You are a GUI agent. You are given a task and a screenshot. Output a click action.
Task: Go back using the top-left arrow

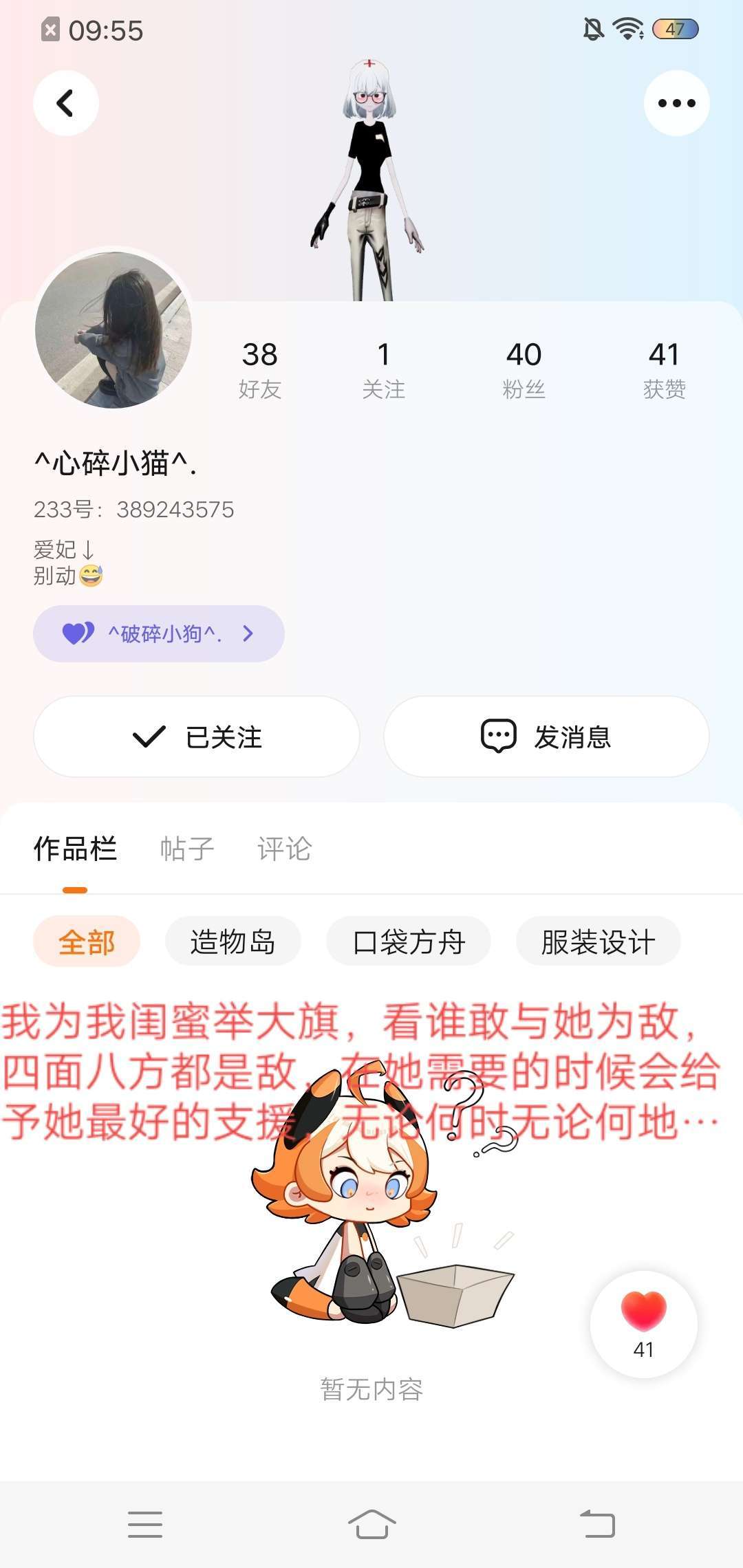pyautogui.click(x=66, y=103)
